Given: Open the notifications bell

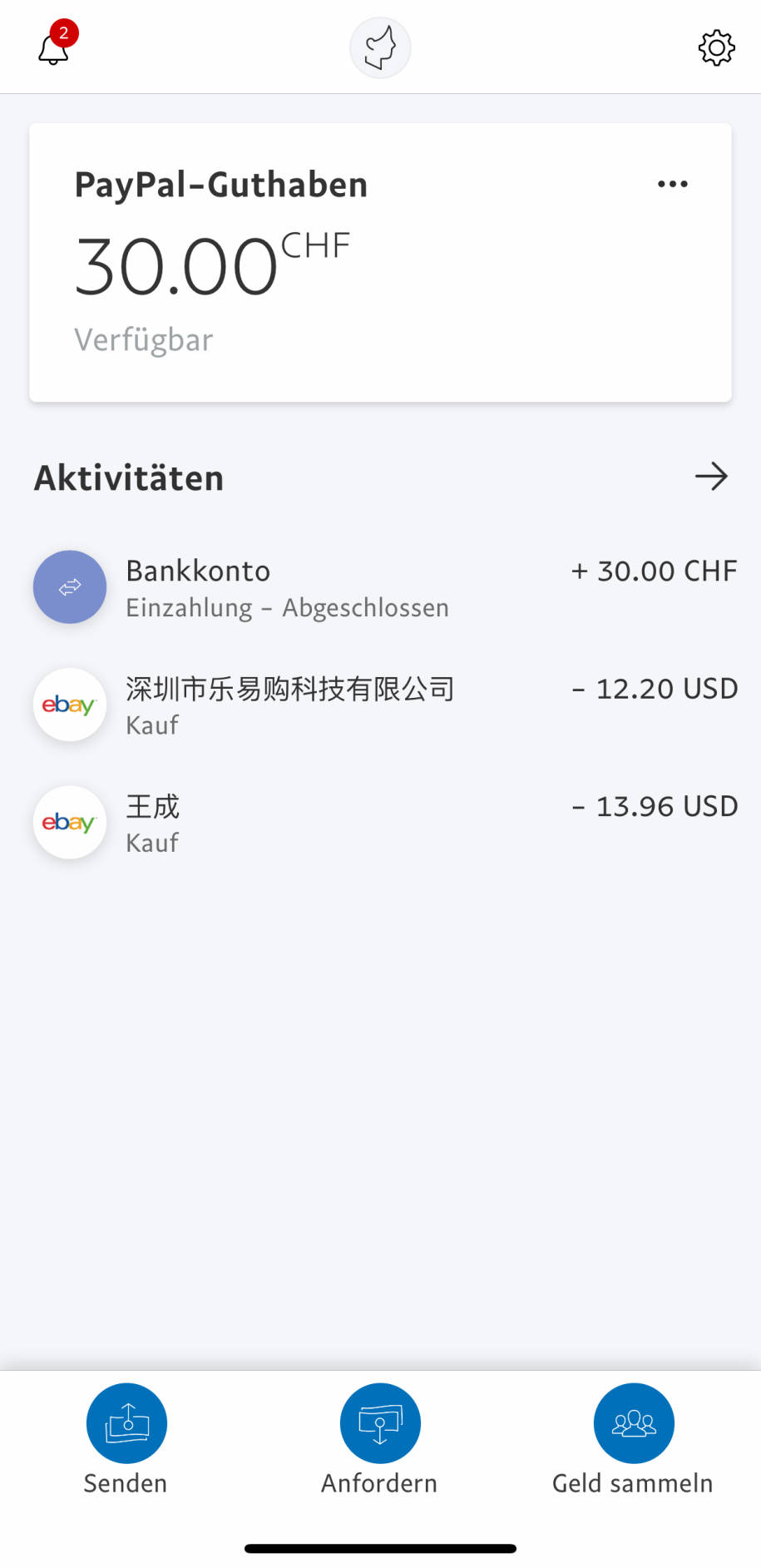Looking at the screenshot, I should [x=54, y=47].
